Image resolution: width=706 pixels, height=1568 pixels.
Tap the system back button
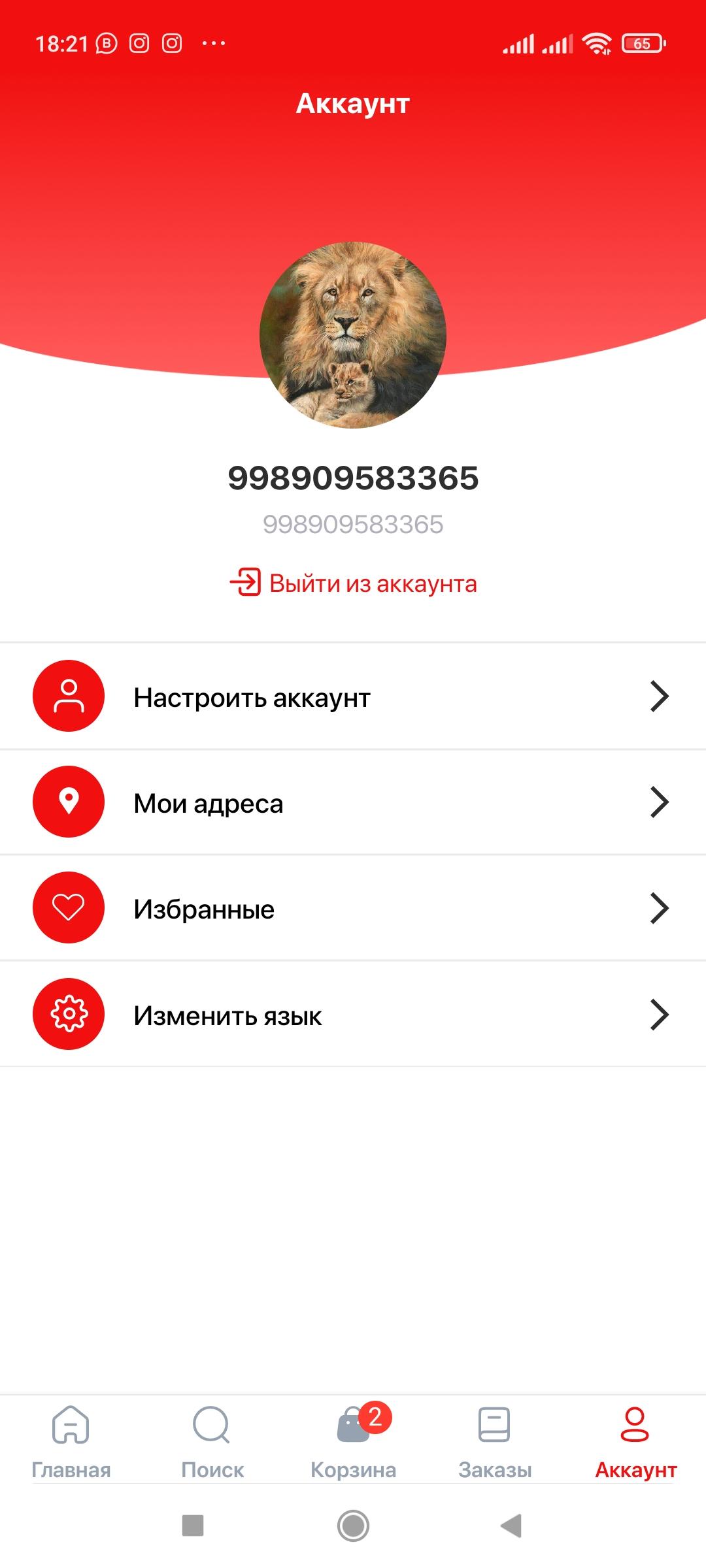(511, 1526)
